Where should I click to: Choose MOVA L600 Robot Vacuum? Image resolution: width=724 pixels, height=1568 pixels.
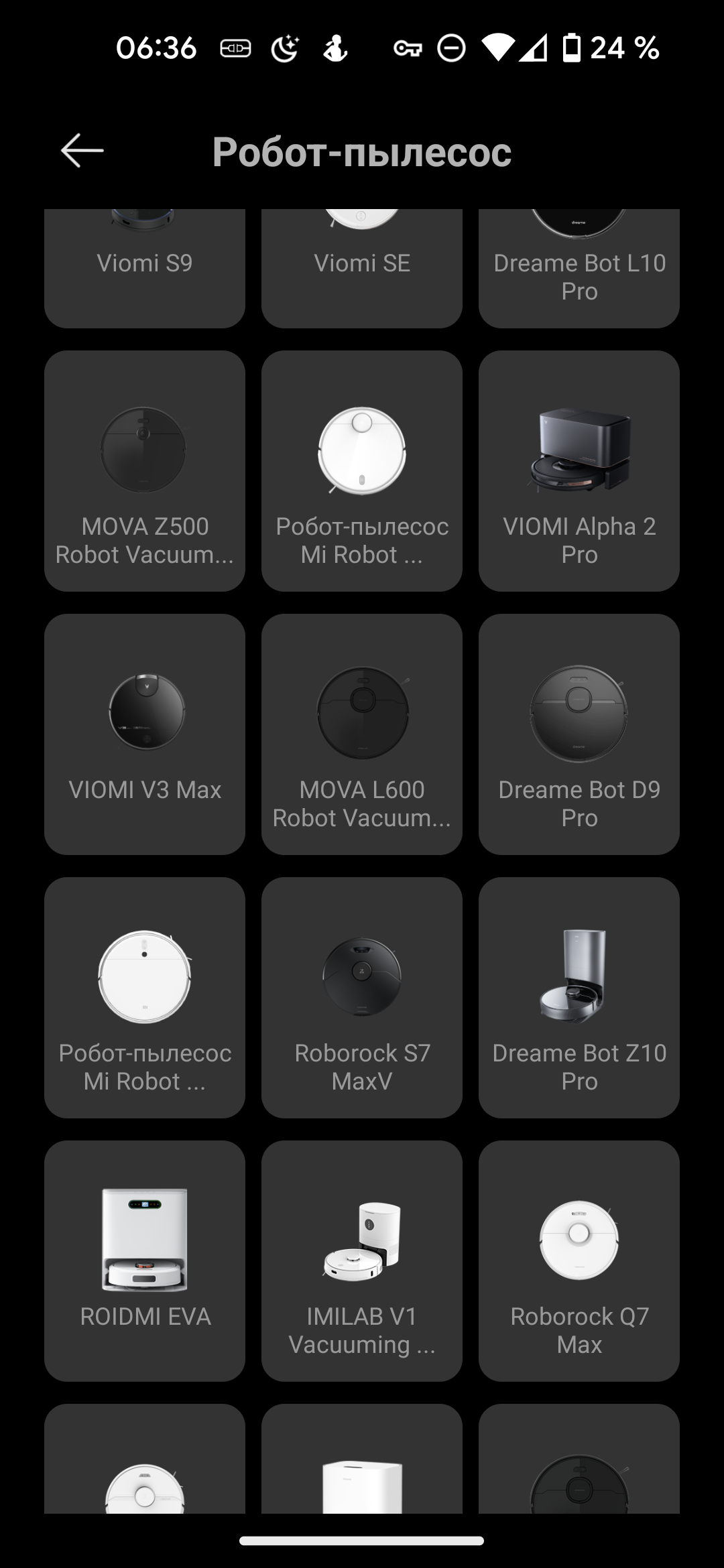(362, 734)
